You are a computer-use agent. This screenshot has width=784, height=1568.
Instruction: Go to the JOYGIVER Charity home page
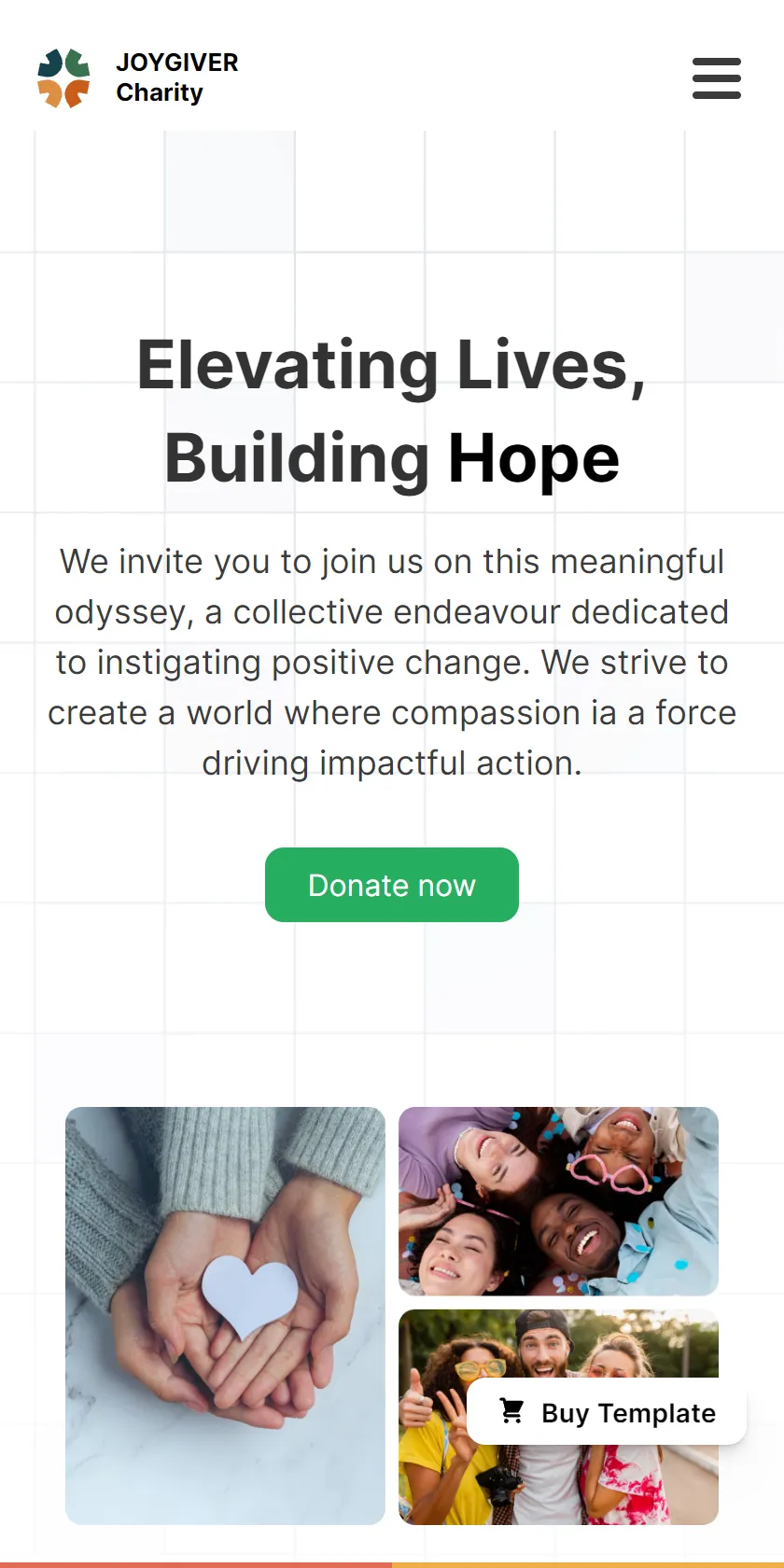pos(138,78)
